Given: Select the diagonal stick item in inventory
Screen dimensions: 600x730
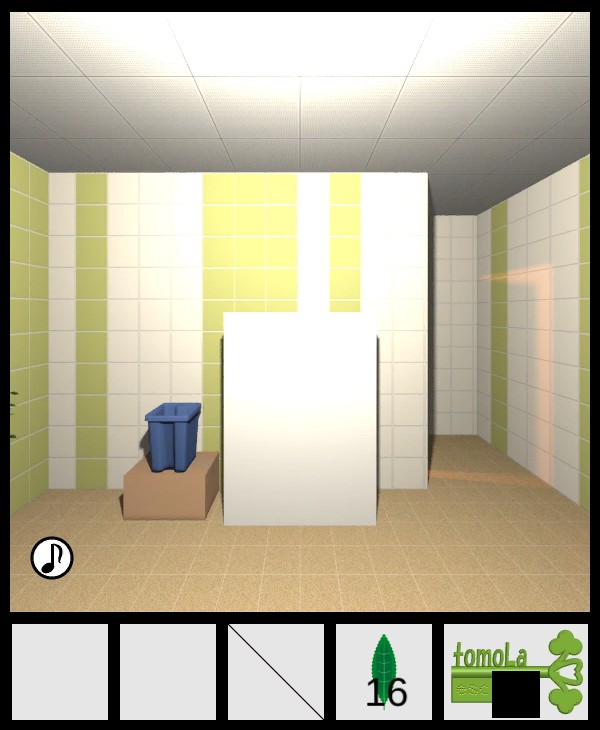Looking at the screenshot, I should (x=276, y=672).
